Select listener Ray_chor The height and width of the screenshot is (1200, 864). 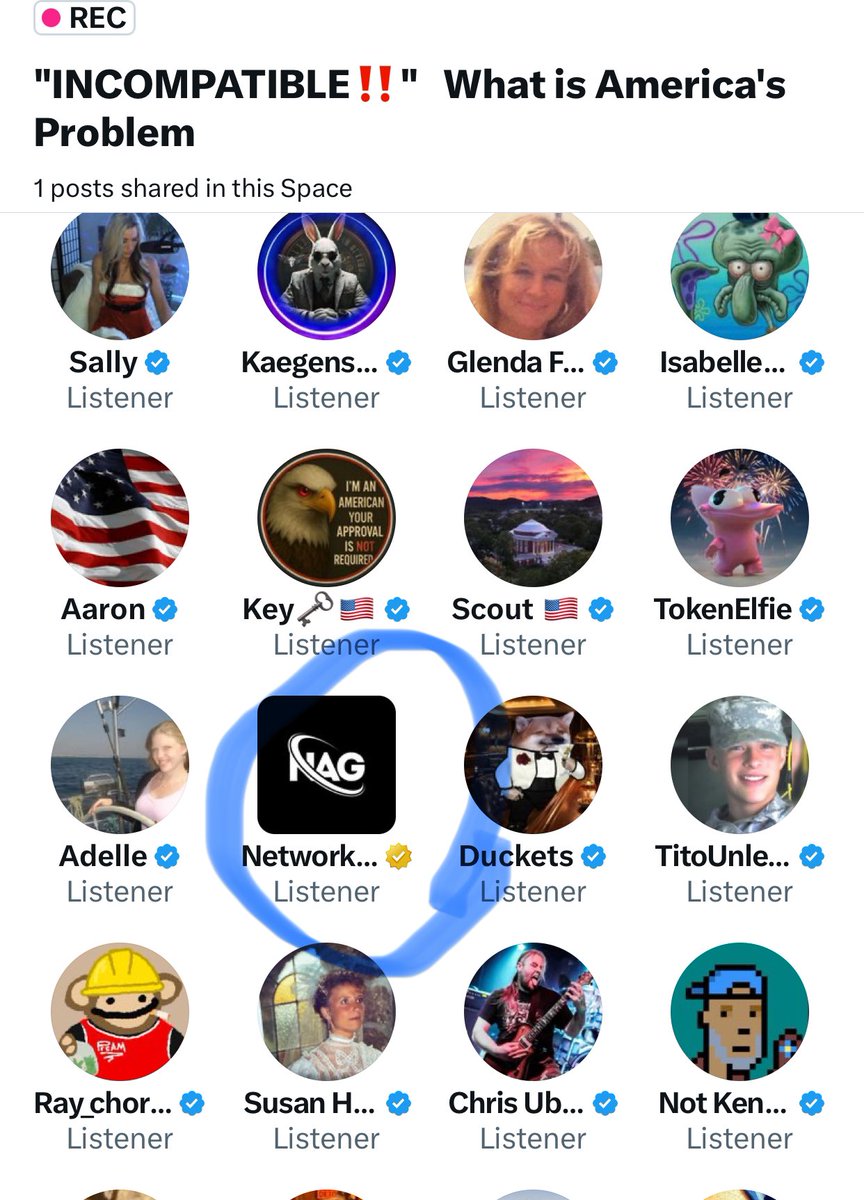coord(120,1011)
